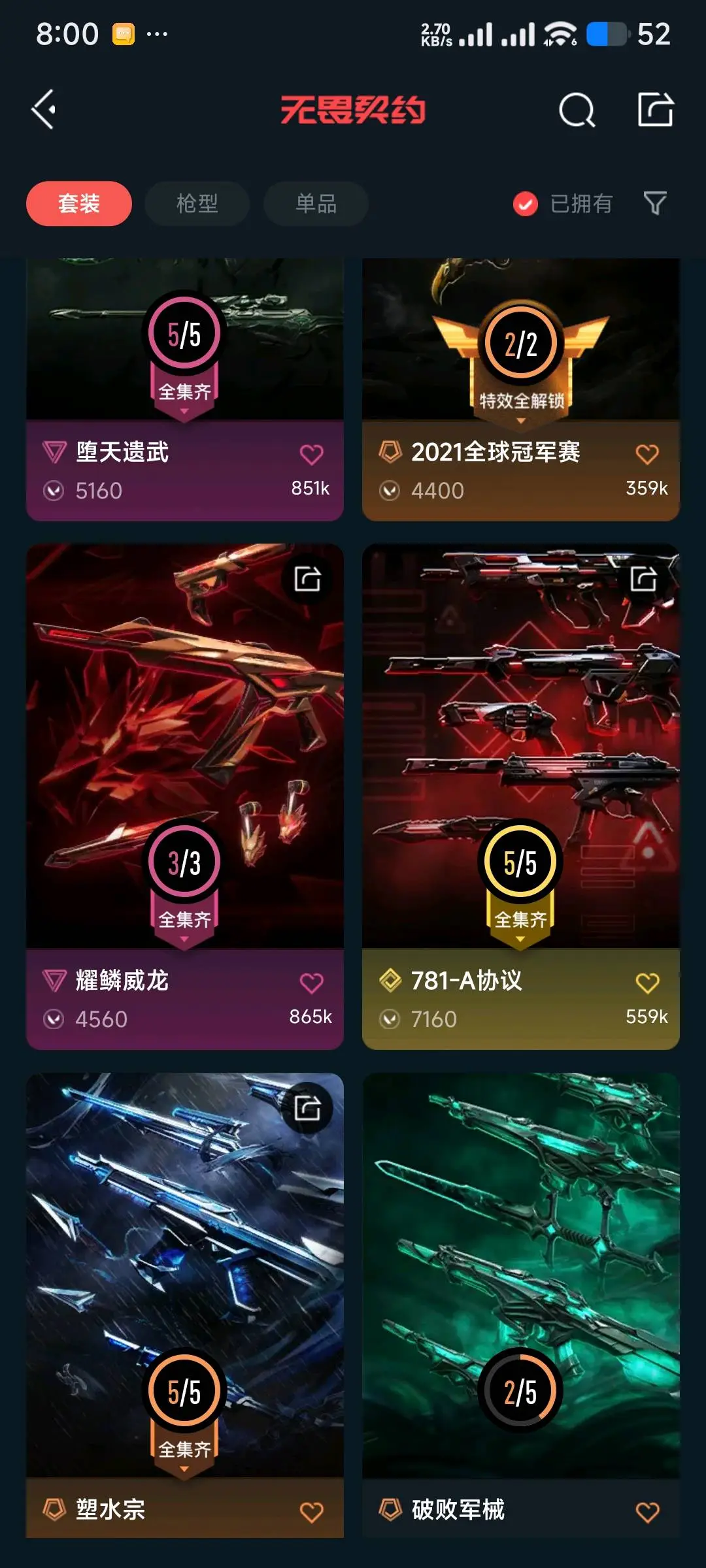
Task: Switch to the 单品 tab
Action: pyautogui.click(x=316, y=203)
